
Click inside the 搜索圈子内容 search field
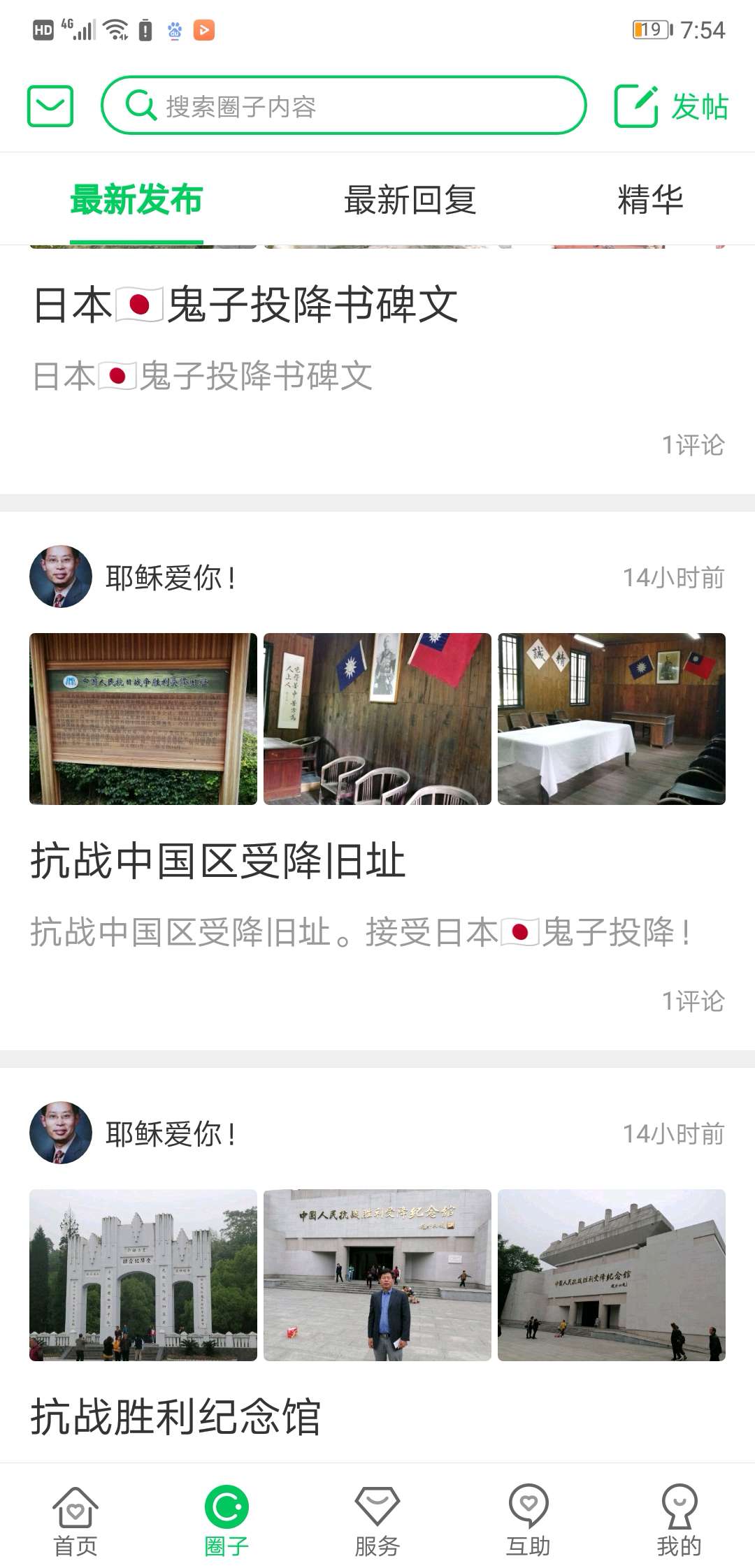(x=350, y=106)
